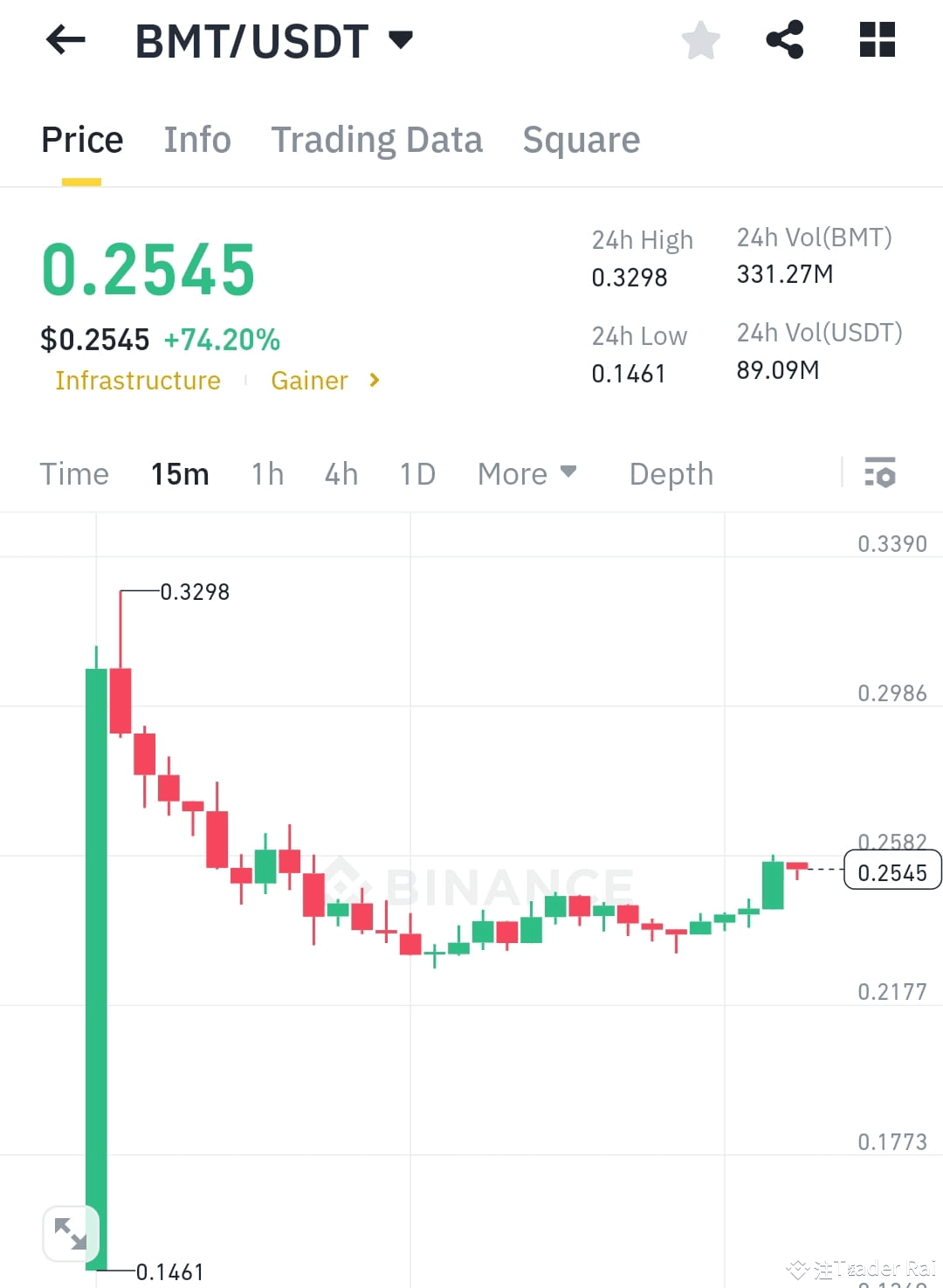The width and height of the screenshot is (943, 1288).
Task: Select the Time display option
Action: tap(74, 473)
